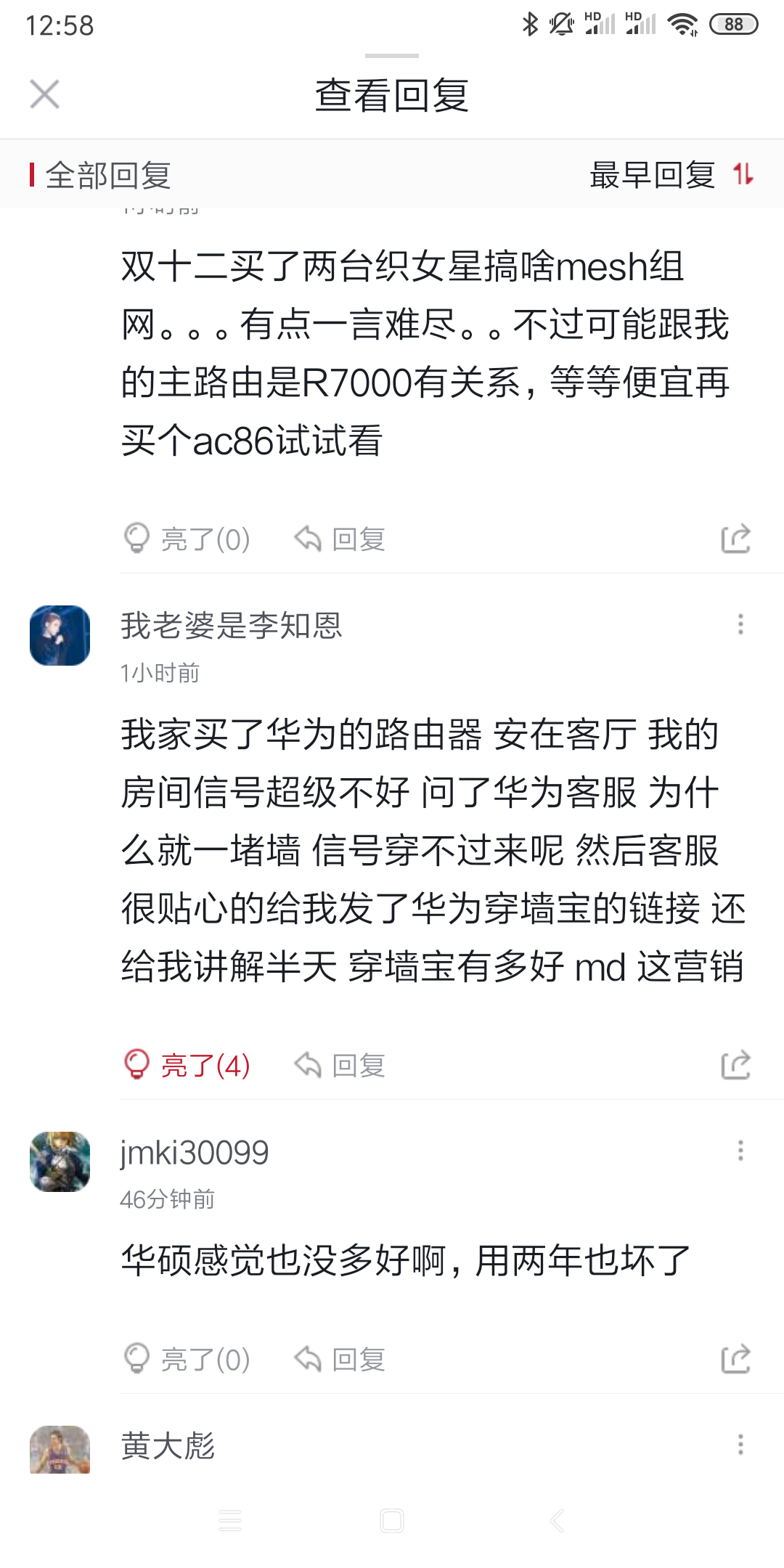This screenshot has height=1568, width=784.
Task: Toggle the 最早回复 sort order
Action: pyautogui.click(x=672, y=175)
